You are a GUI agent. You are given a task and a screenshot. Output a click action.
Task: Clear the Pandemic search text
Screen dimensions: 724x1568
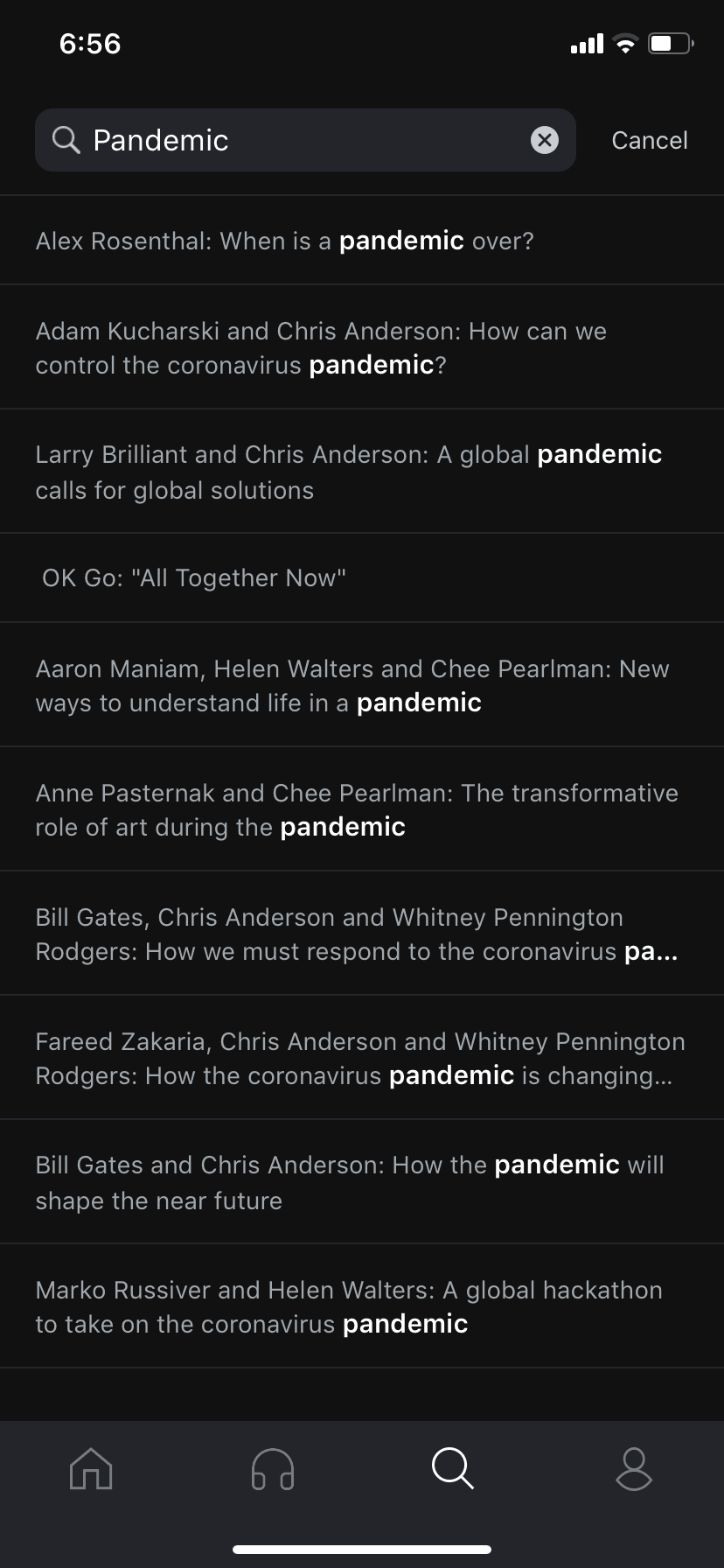tap(545, 140)
